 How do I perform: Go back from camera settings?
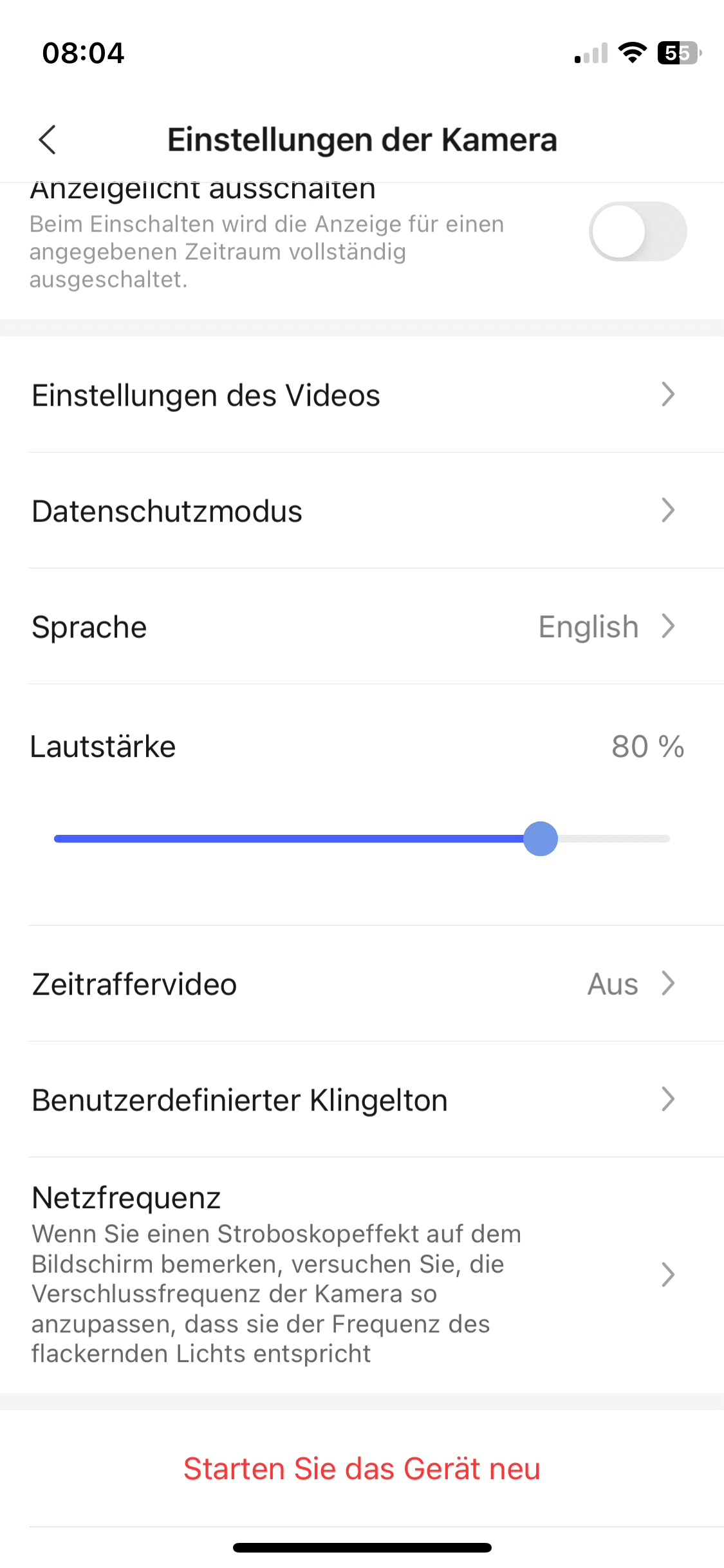click(48, 140)
